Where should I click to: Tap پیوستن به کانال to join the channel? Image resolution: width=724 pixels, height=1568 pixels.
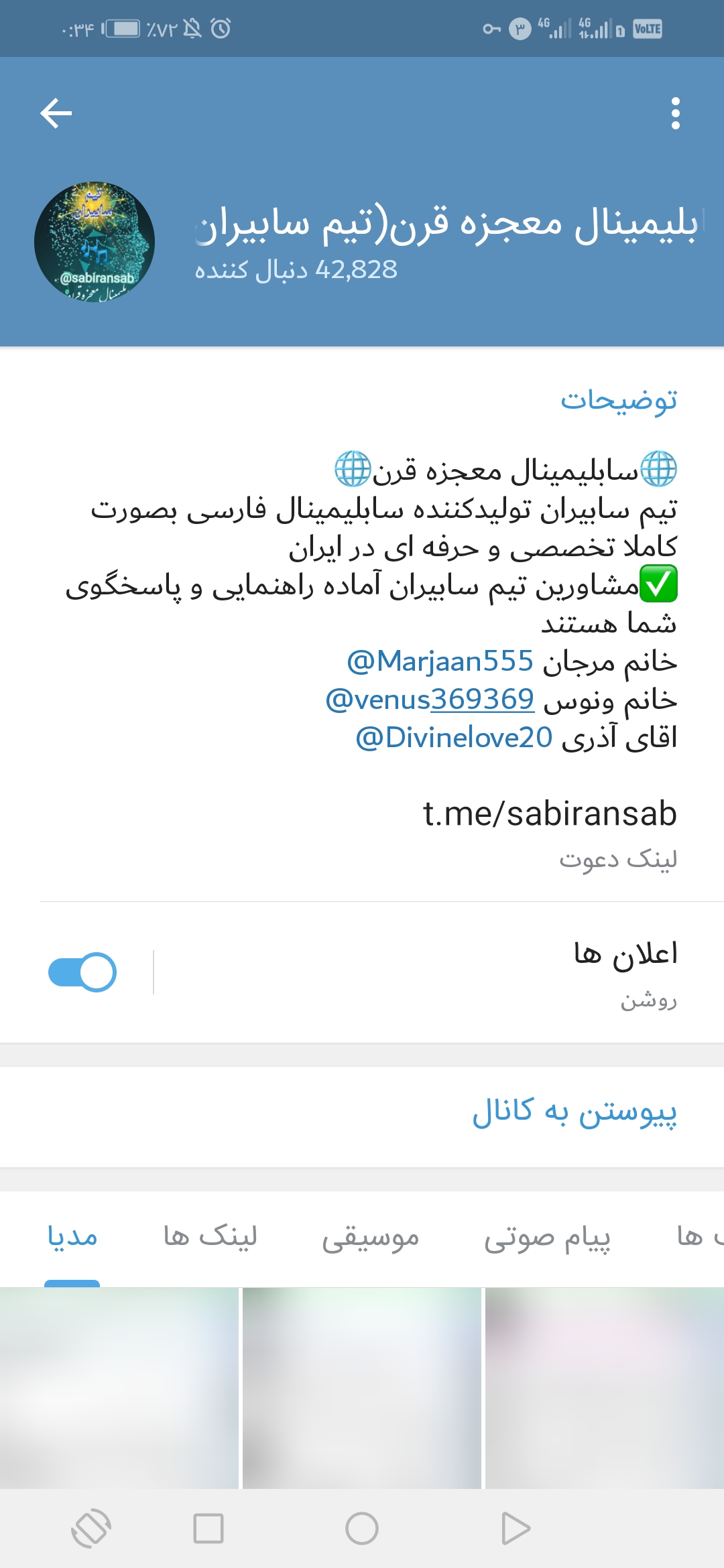574,1113
